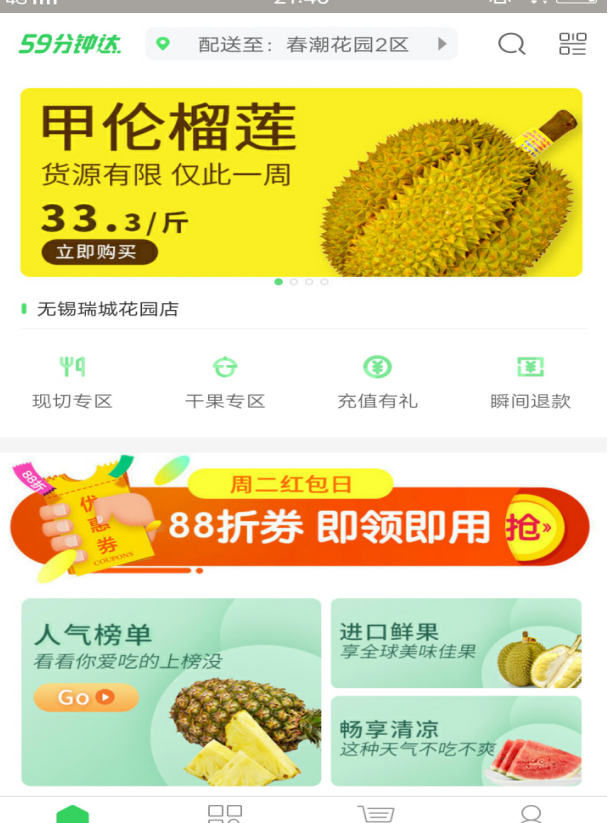The height and width of the screenshot is (823, 612).
Task: Change delivery address 春潮花园2区
Action: 301,44
